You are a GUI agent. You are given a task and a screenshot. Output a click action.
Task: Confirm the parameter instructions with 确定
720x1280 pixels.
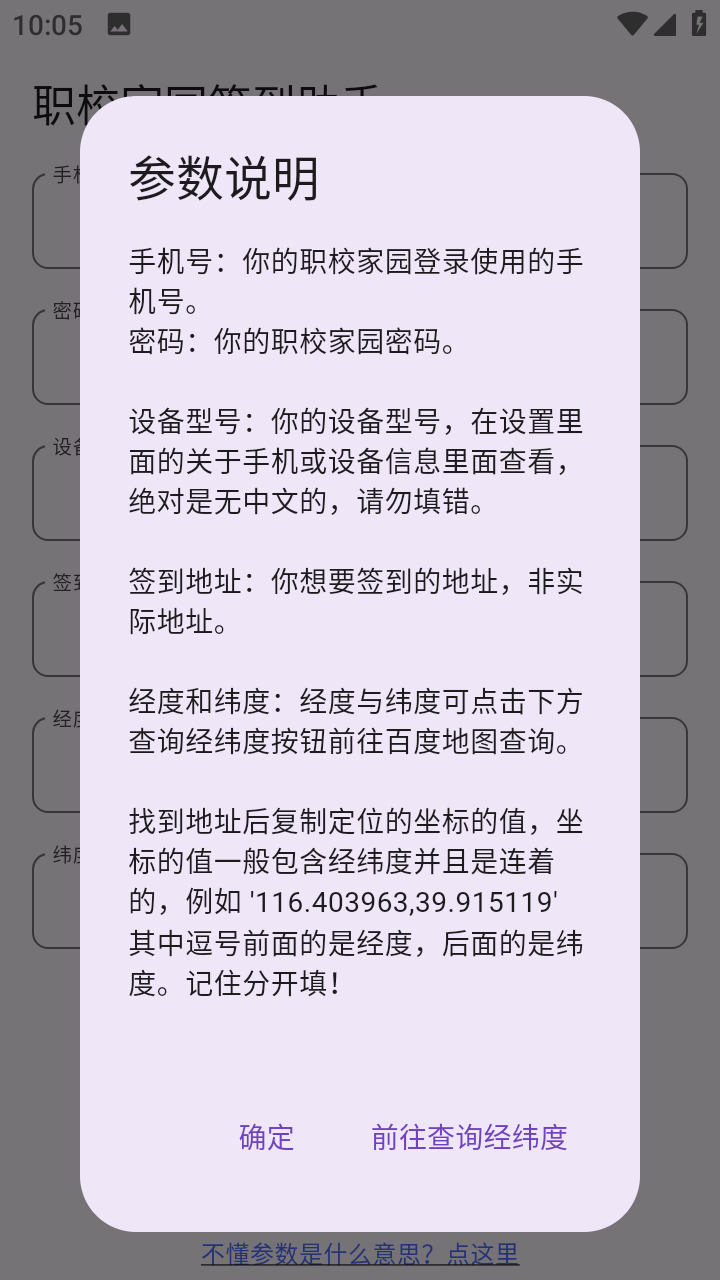265,1139
